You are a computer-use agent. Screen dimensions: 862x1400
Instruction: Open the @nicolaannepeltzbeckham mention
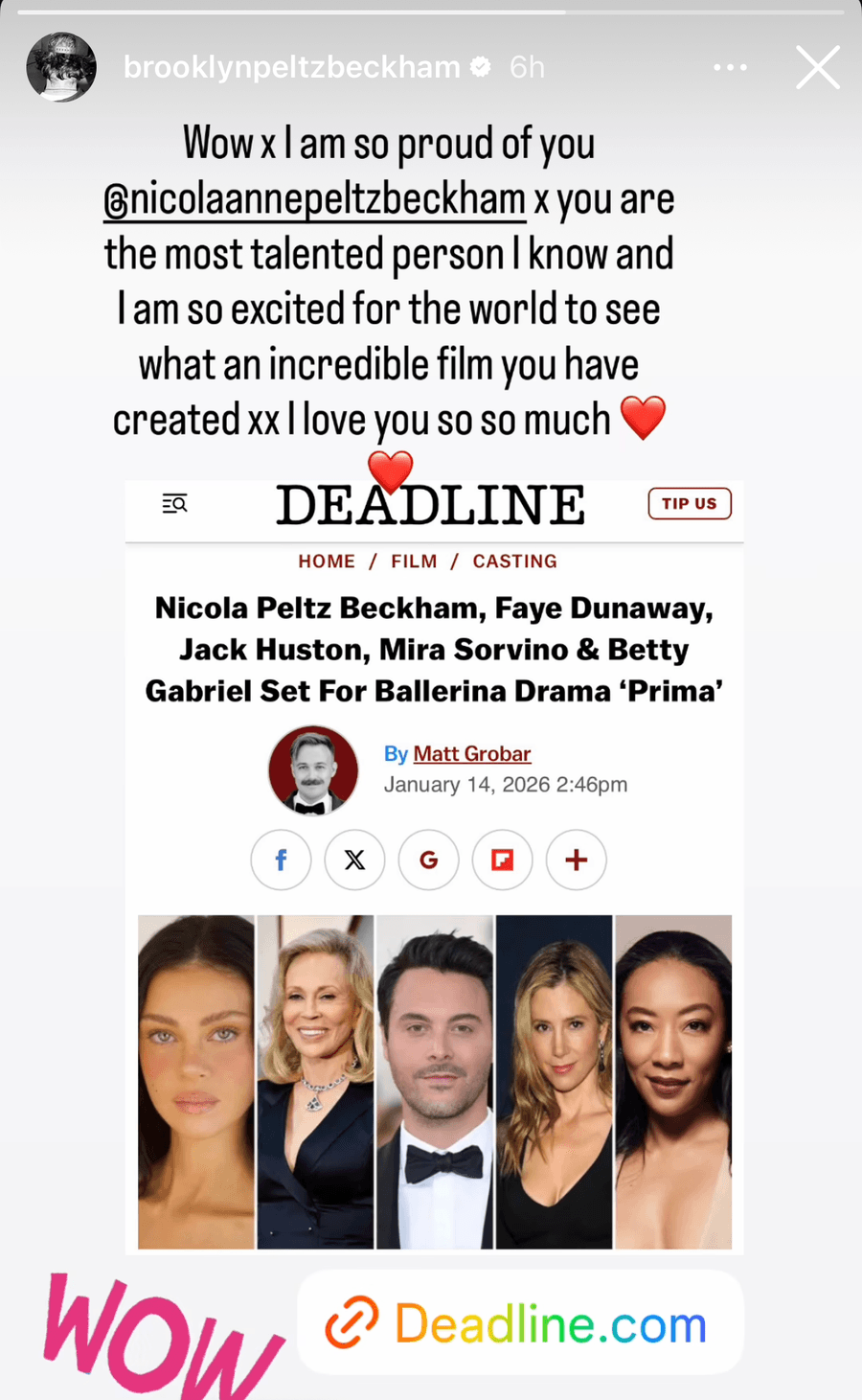pyautogui.click(x=314, y=199)
